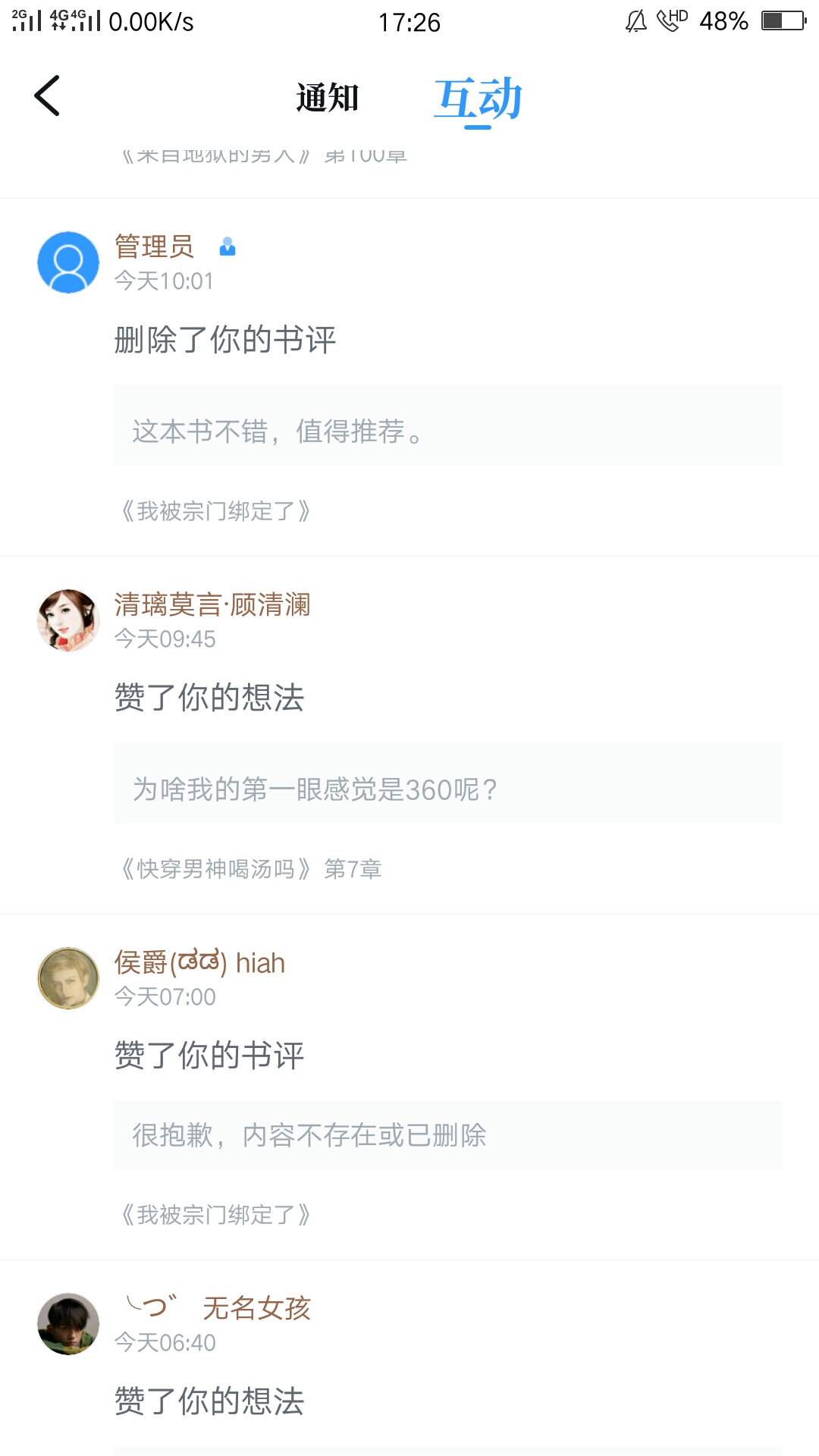This screenshot has width=819, height=1456.
Task: Open the notice '很抱歉，内容不存在或已删除'
Action: click(x=447, y=1135)
